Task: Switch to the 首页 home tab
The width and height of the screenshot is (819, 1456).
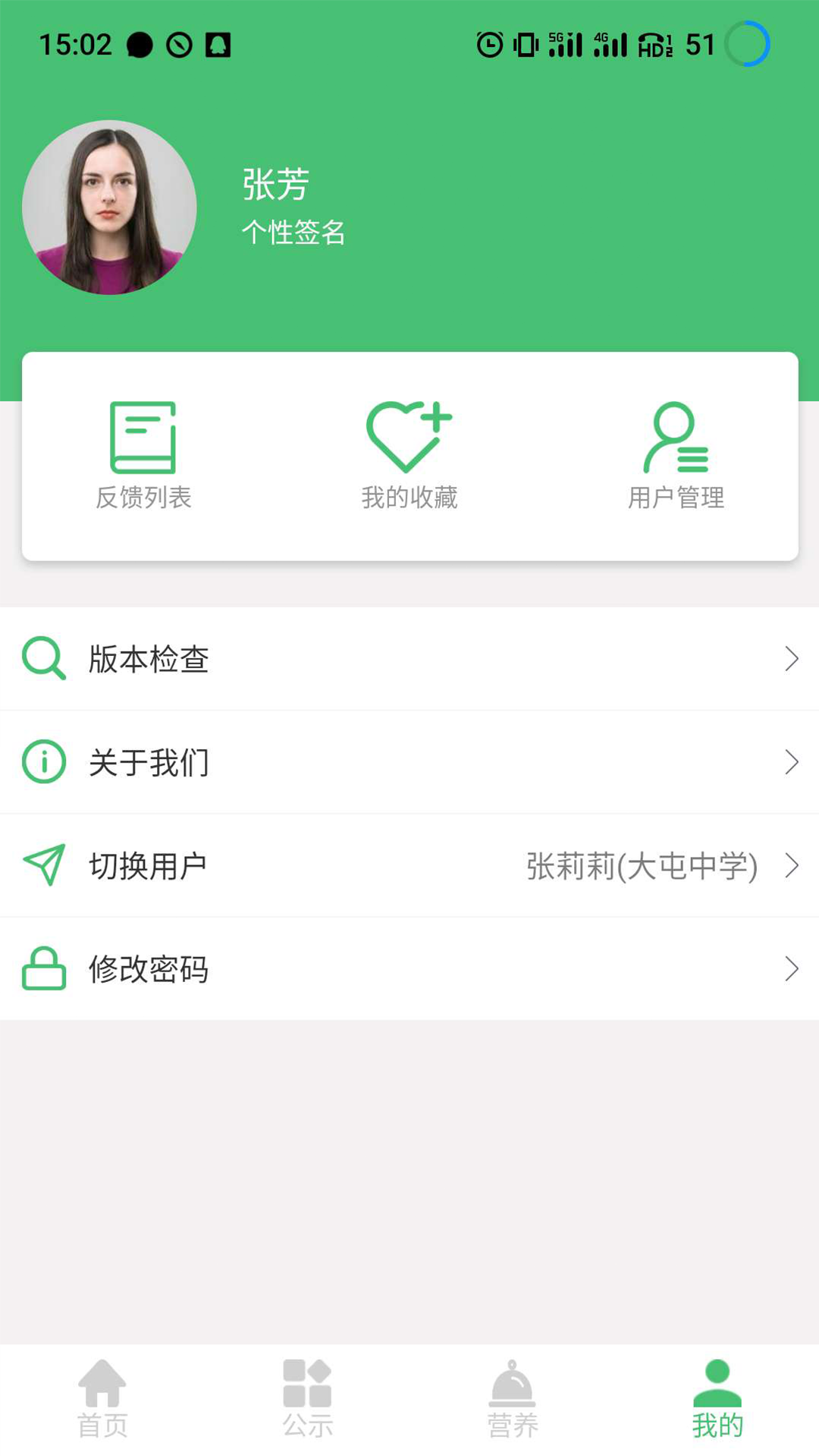Action: (102, 1403)
